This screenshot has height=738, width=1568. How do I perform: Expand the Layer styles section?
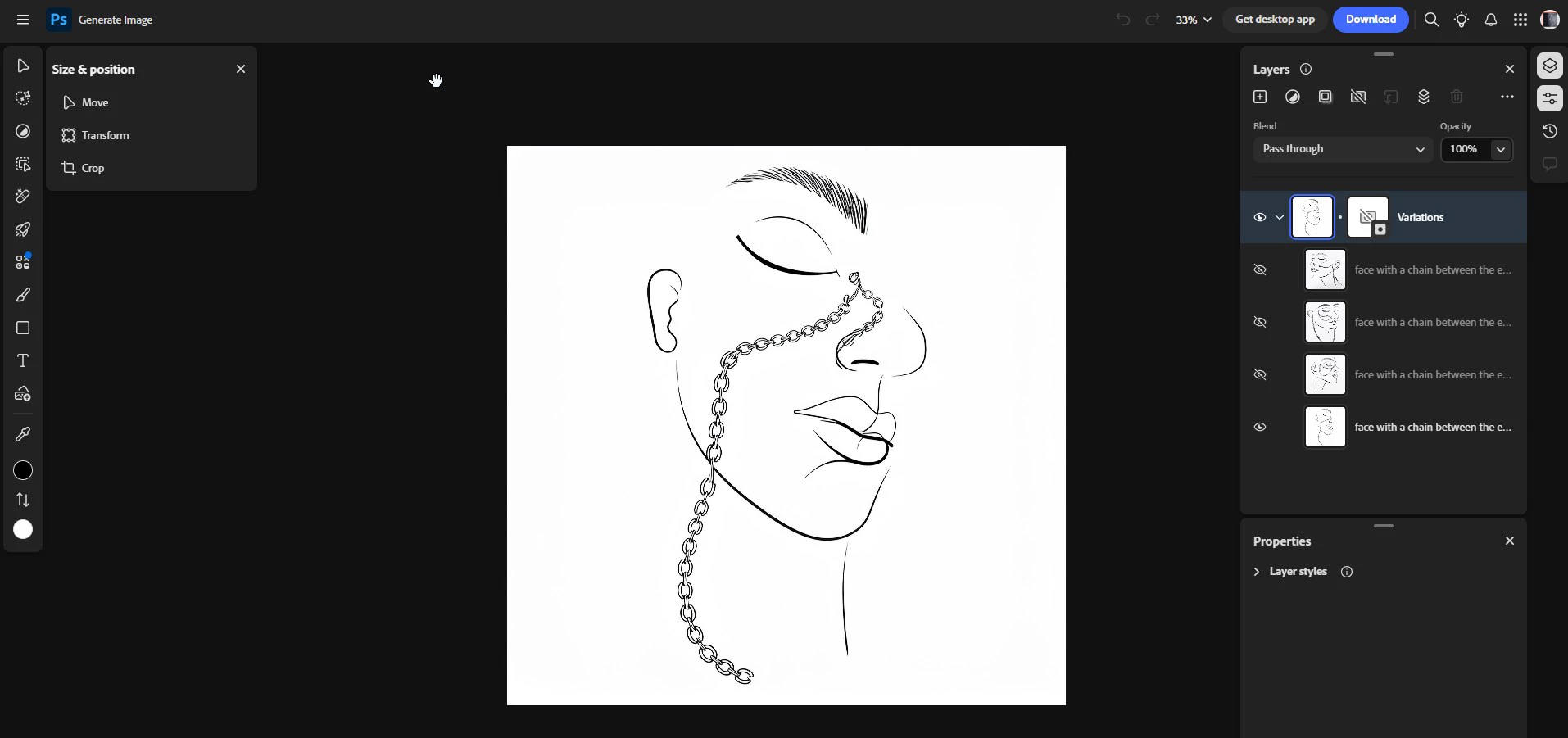click(1257, 572)
